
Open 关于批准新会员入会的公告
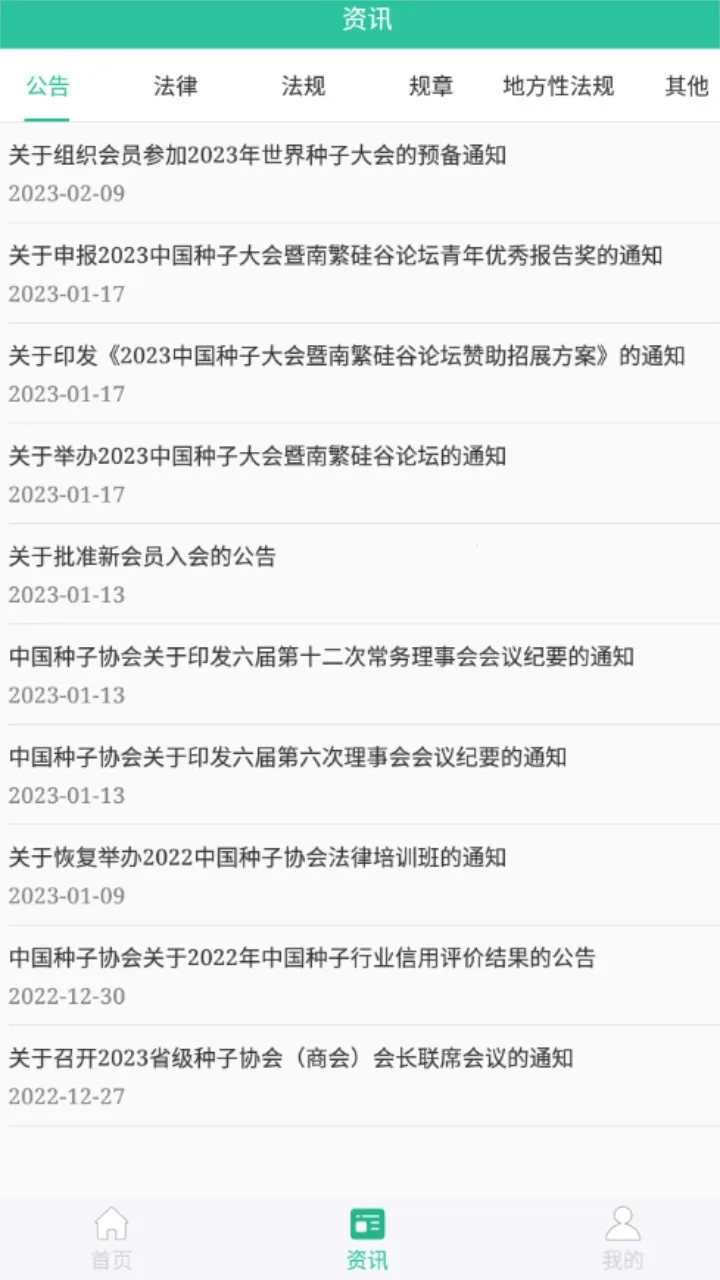(142, 557)
